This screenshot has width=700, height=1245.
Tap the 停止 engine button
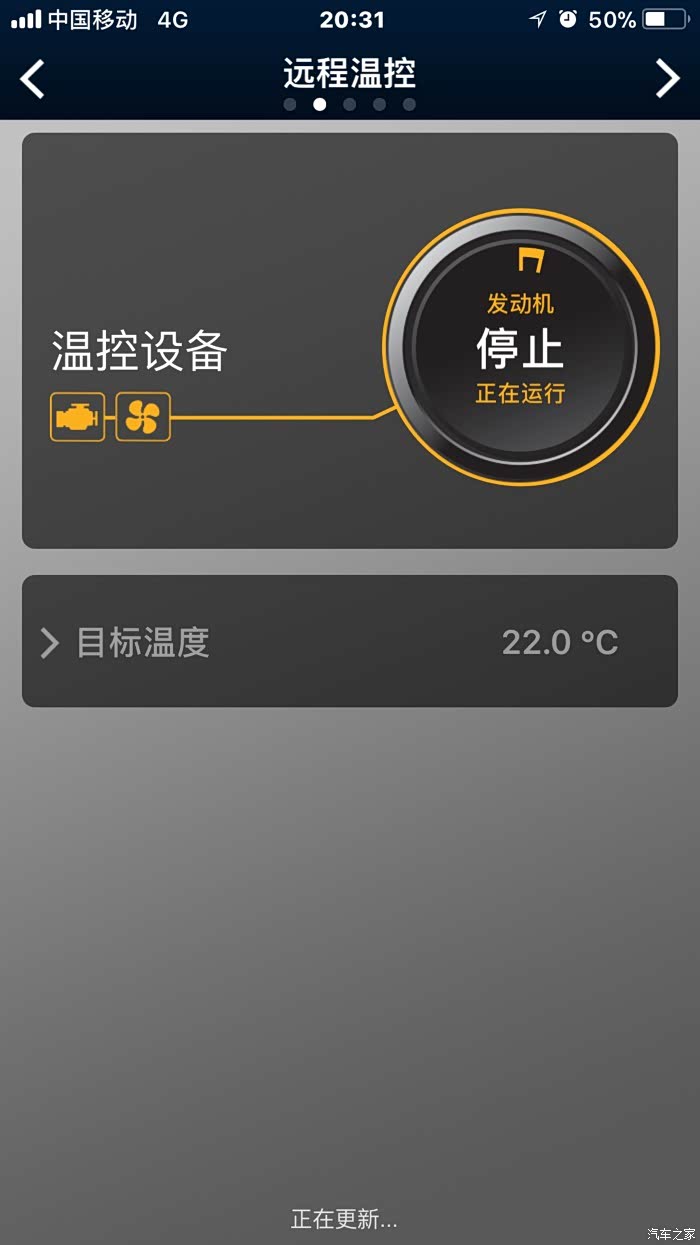click(520, 347)
